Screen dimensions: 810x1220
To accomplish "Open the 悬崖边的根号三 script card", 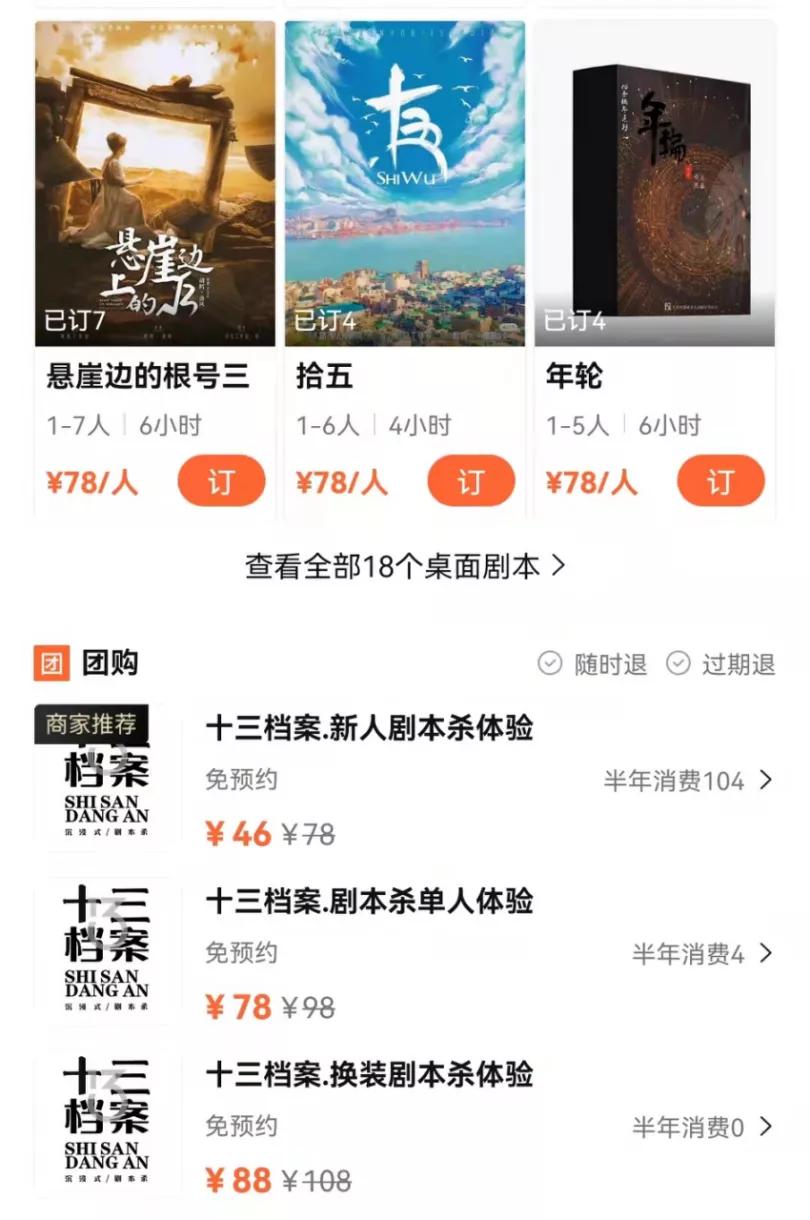I will click(155, 185).
